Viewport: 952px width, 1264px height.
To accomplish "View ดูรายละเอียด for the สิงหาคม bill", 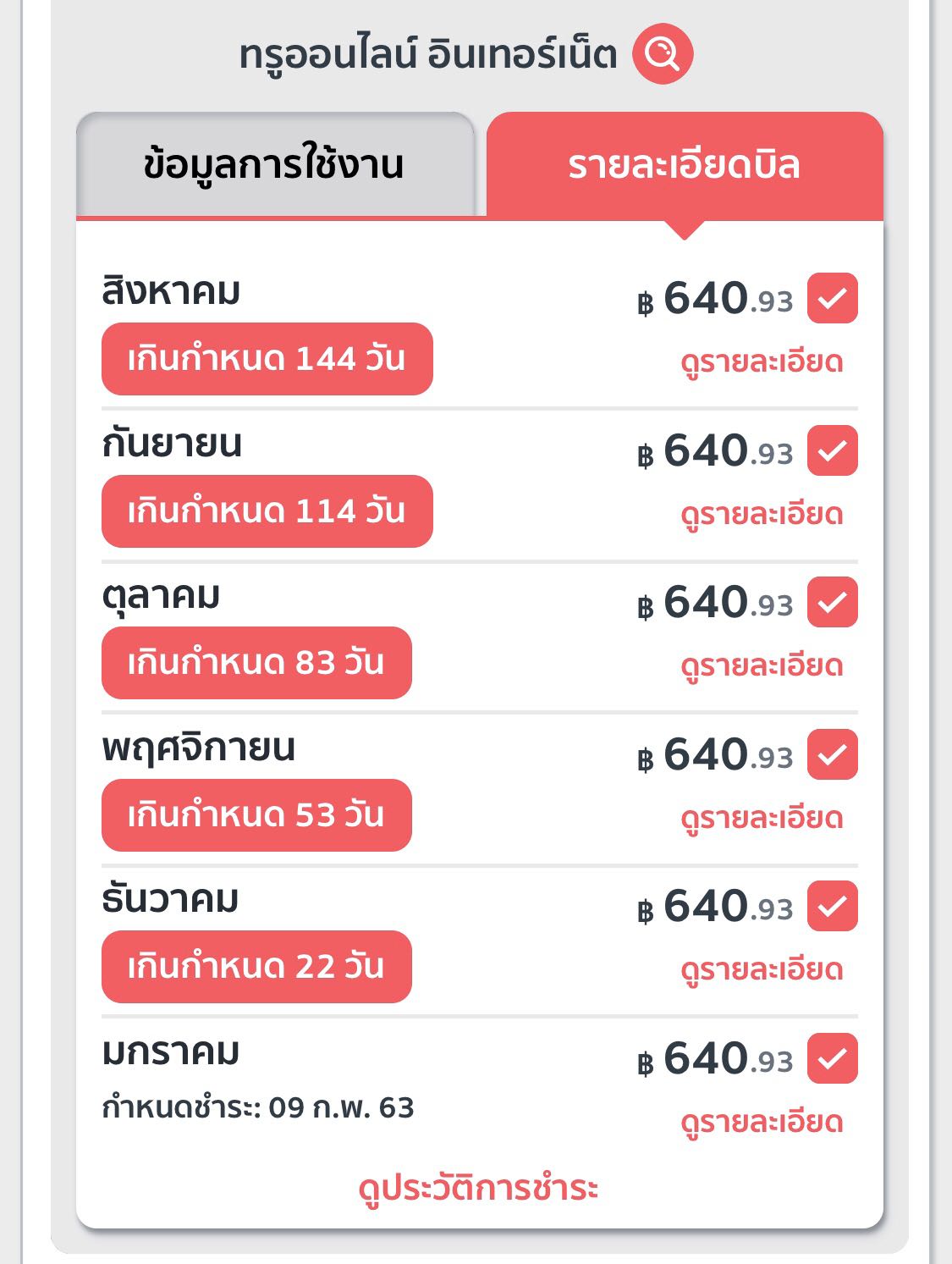I will click(x=762, y=362).
